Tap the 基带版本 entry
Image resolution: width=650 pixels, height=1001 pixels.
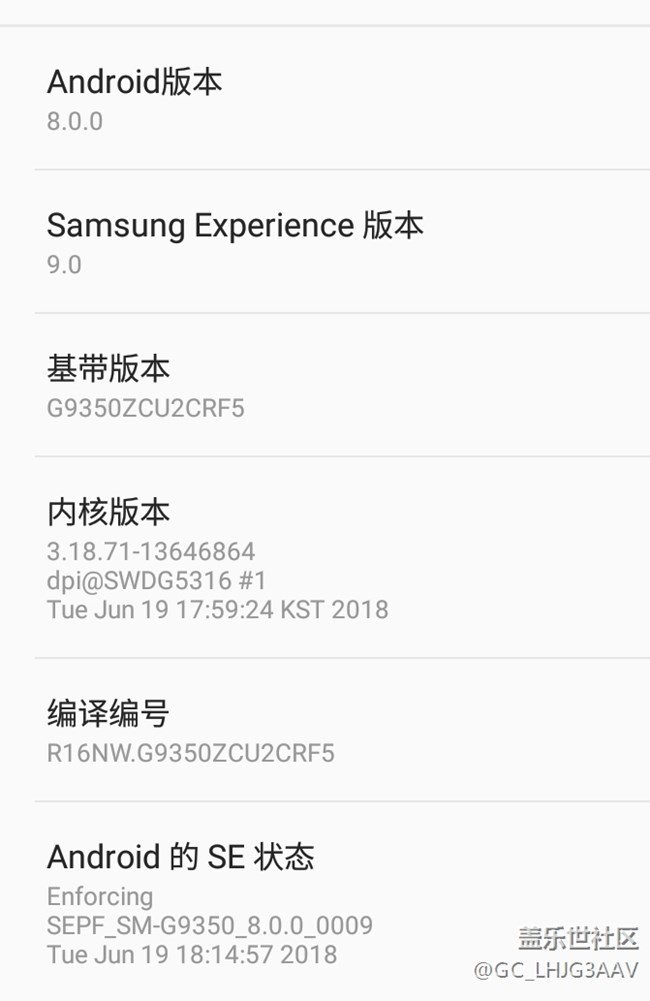325,386
